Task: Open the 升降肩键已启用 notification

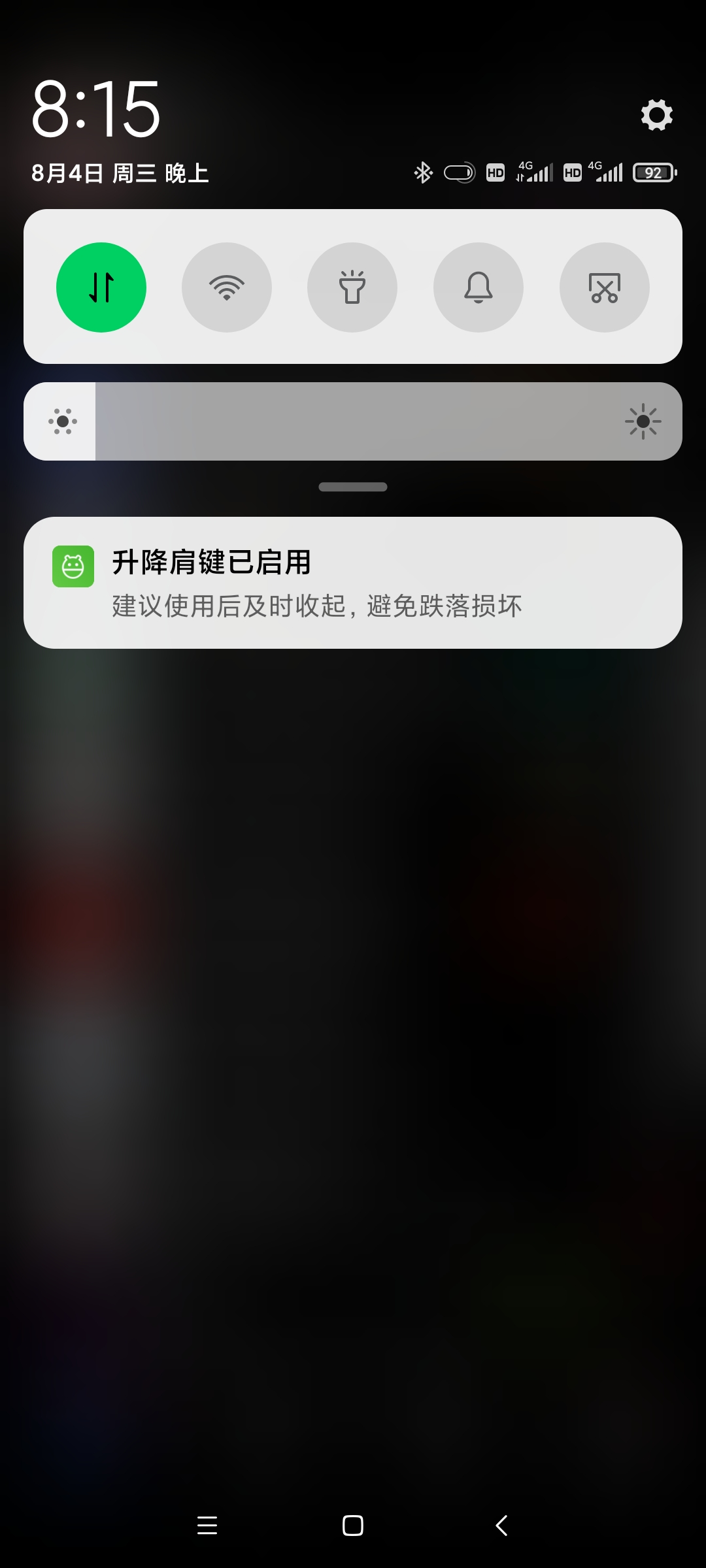Action: tap(353, 583)
